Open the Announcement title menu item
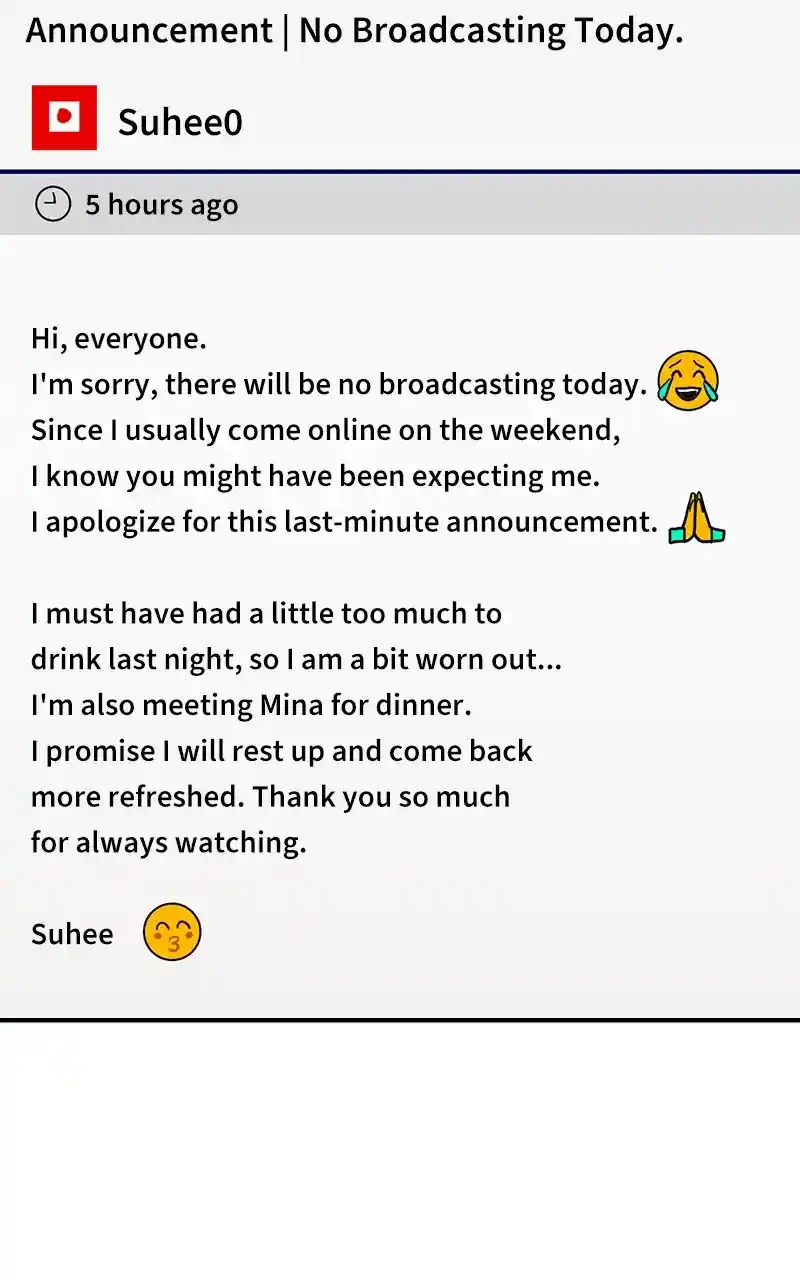 click(x=148, y=30)
